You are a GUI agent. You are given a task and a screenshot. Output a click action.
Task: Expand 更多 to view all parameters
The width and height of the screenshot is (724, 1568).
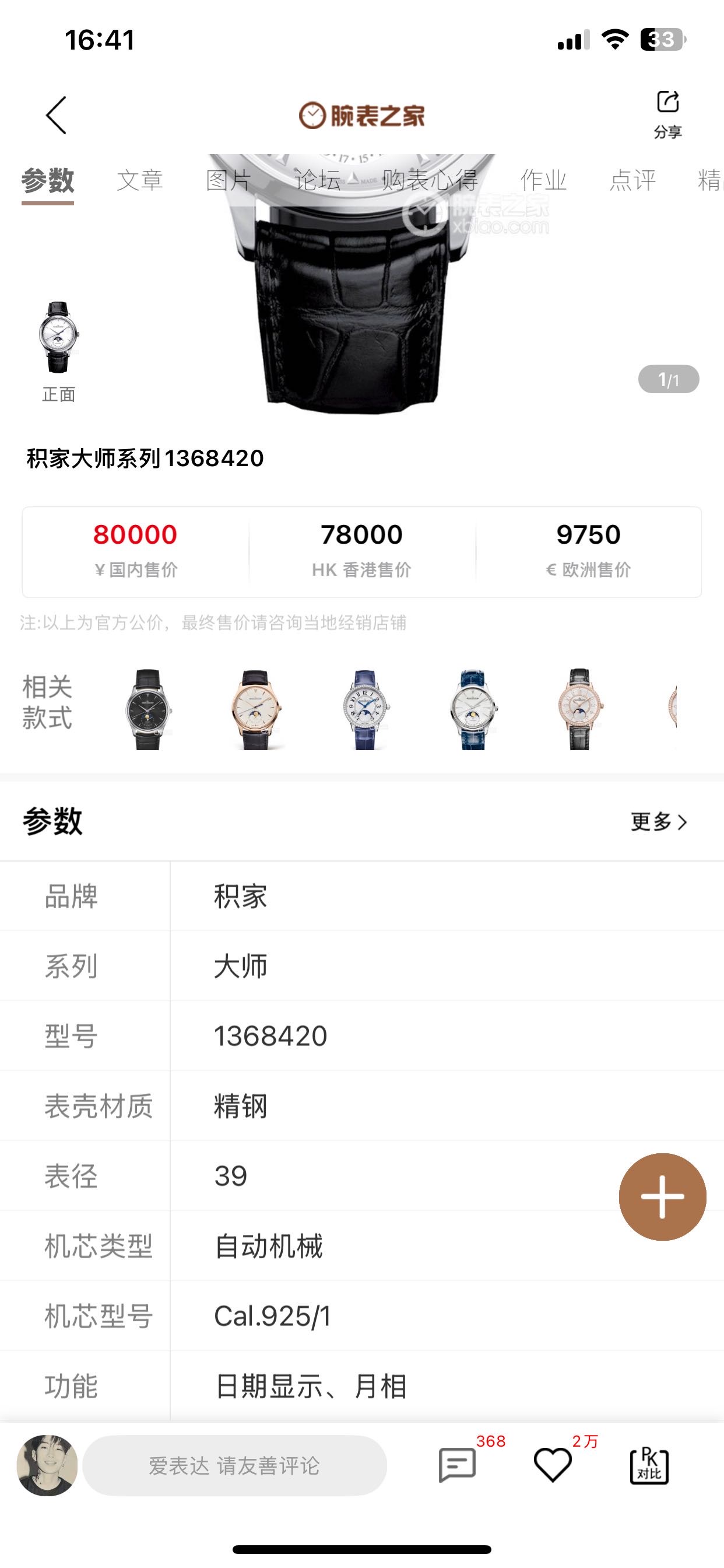coord(659,822)
